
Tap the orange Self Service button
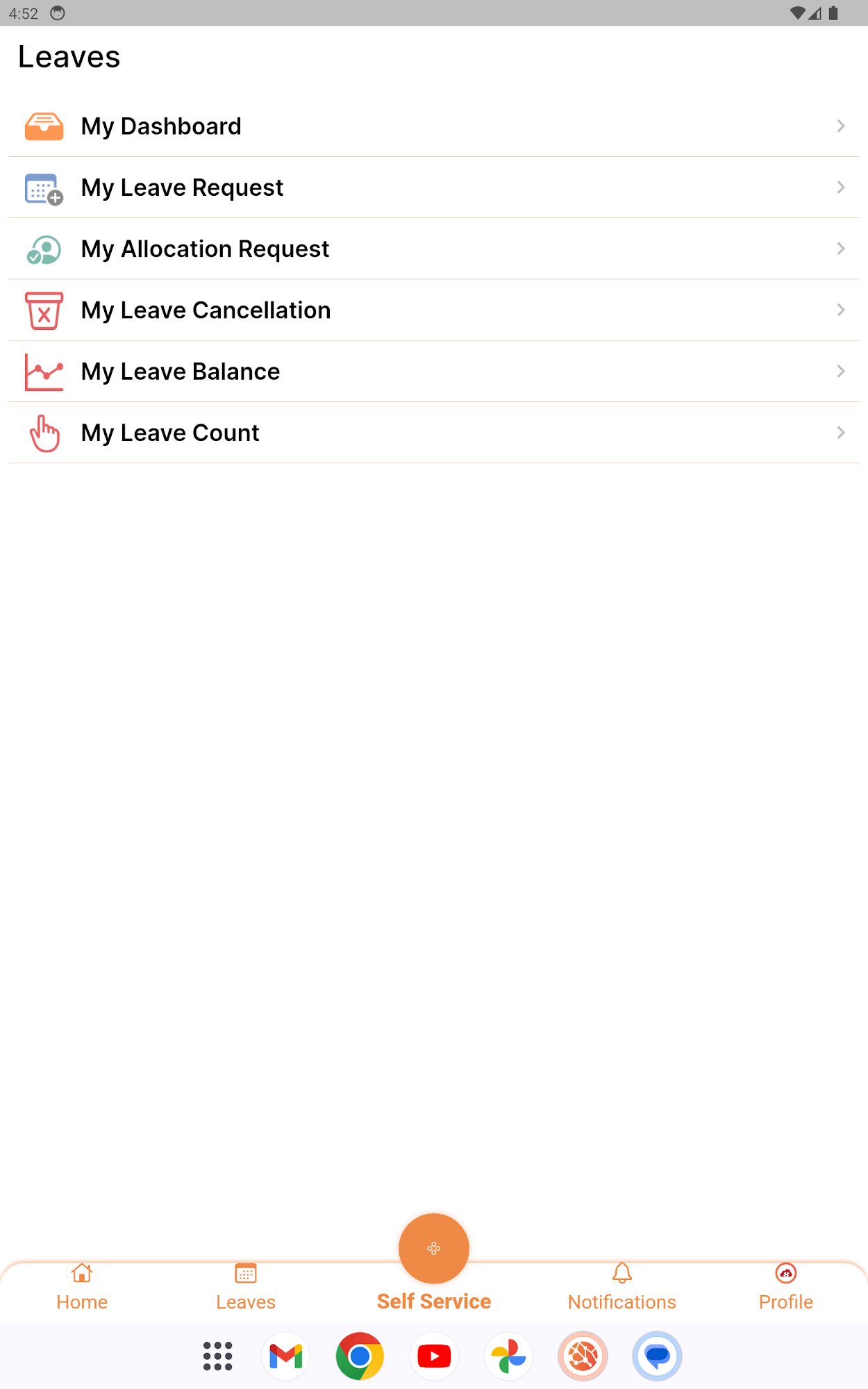click(434, 1249)
